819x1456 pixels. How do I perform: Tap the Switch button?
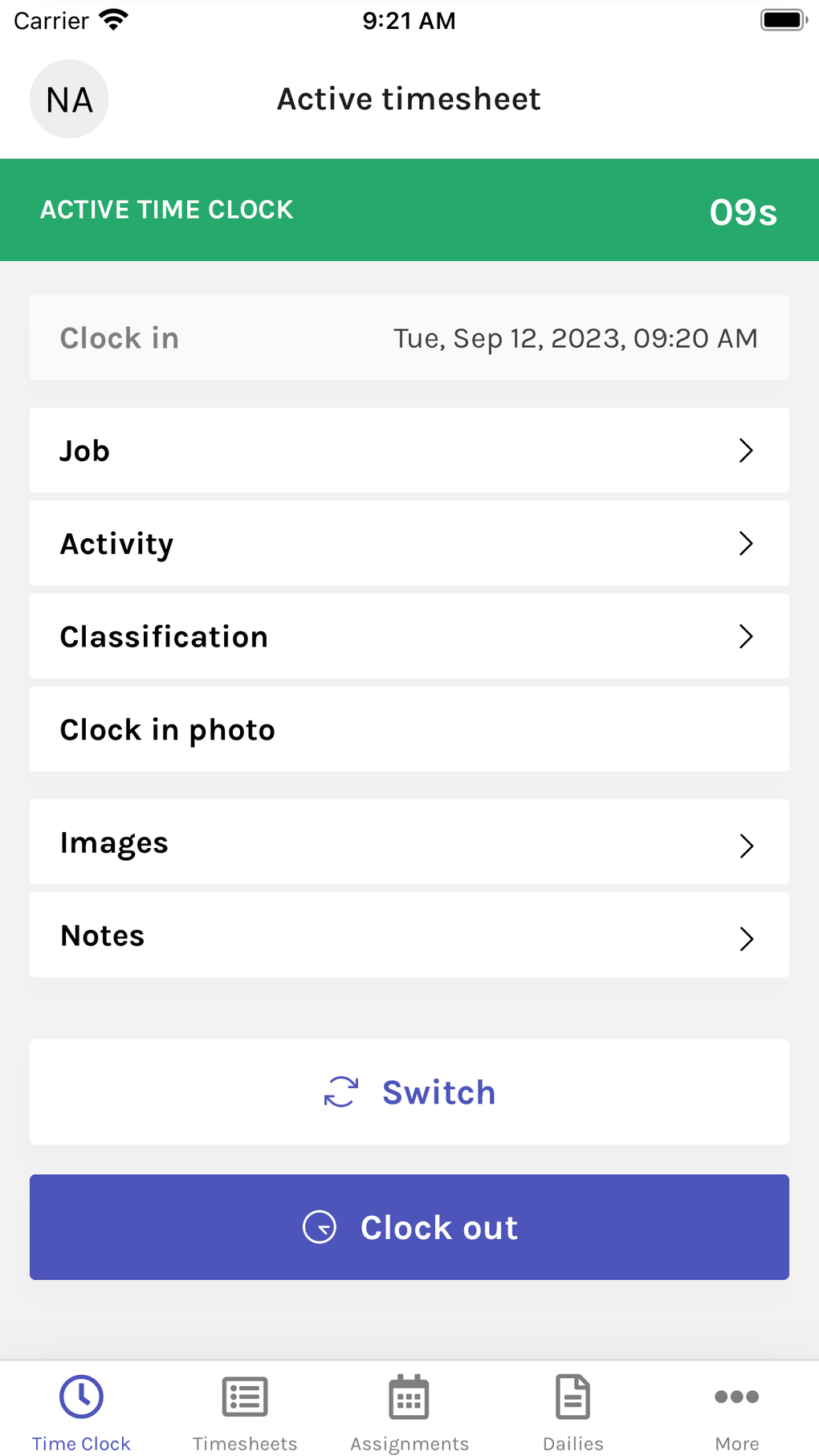(x=409, y=1092)
